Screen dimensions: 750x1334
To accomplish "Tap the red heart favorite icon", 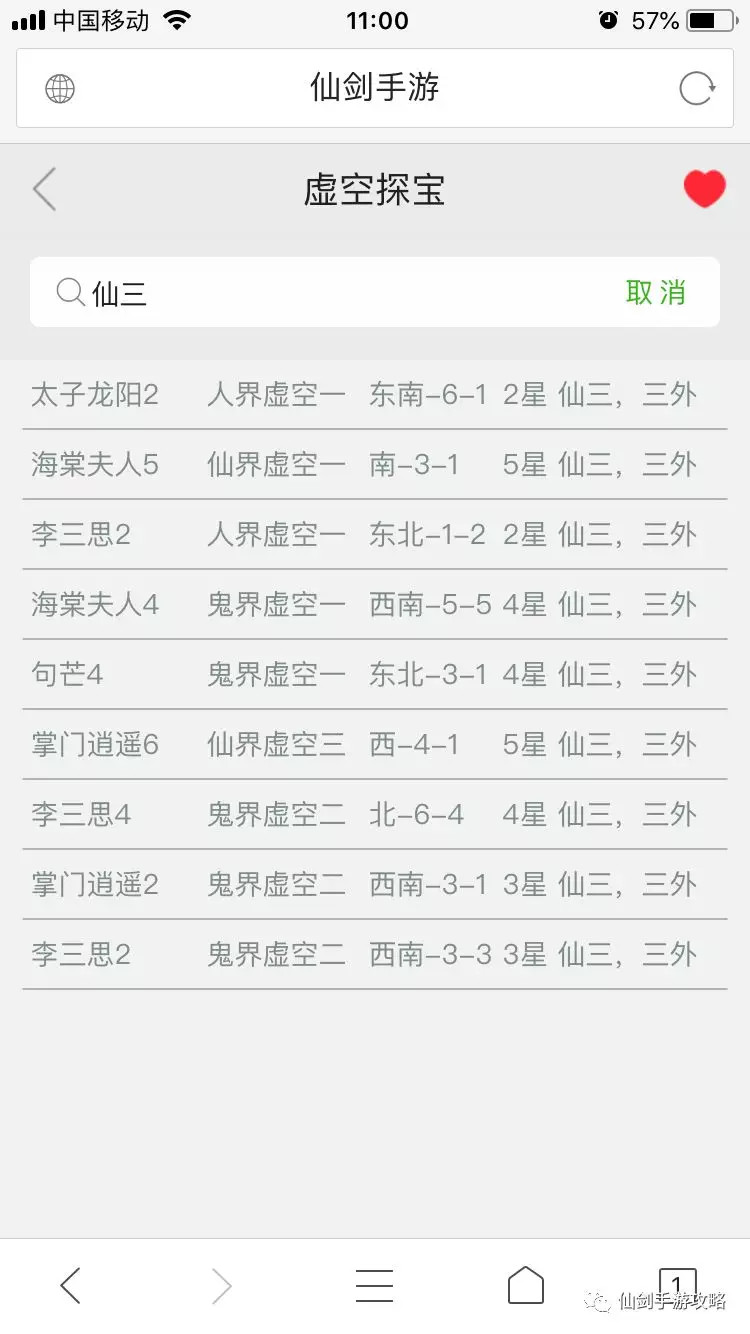I will point(704,189).
